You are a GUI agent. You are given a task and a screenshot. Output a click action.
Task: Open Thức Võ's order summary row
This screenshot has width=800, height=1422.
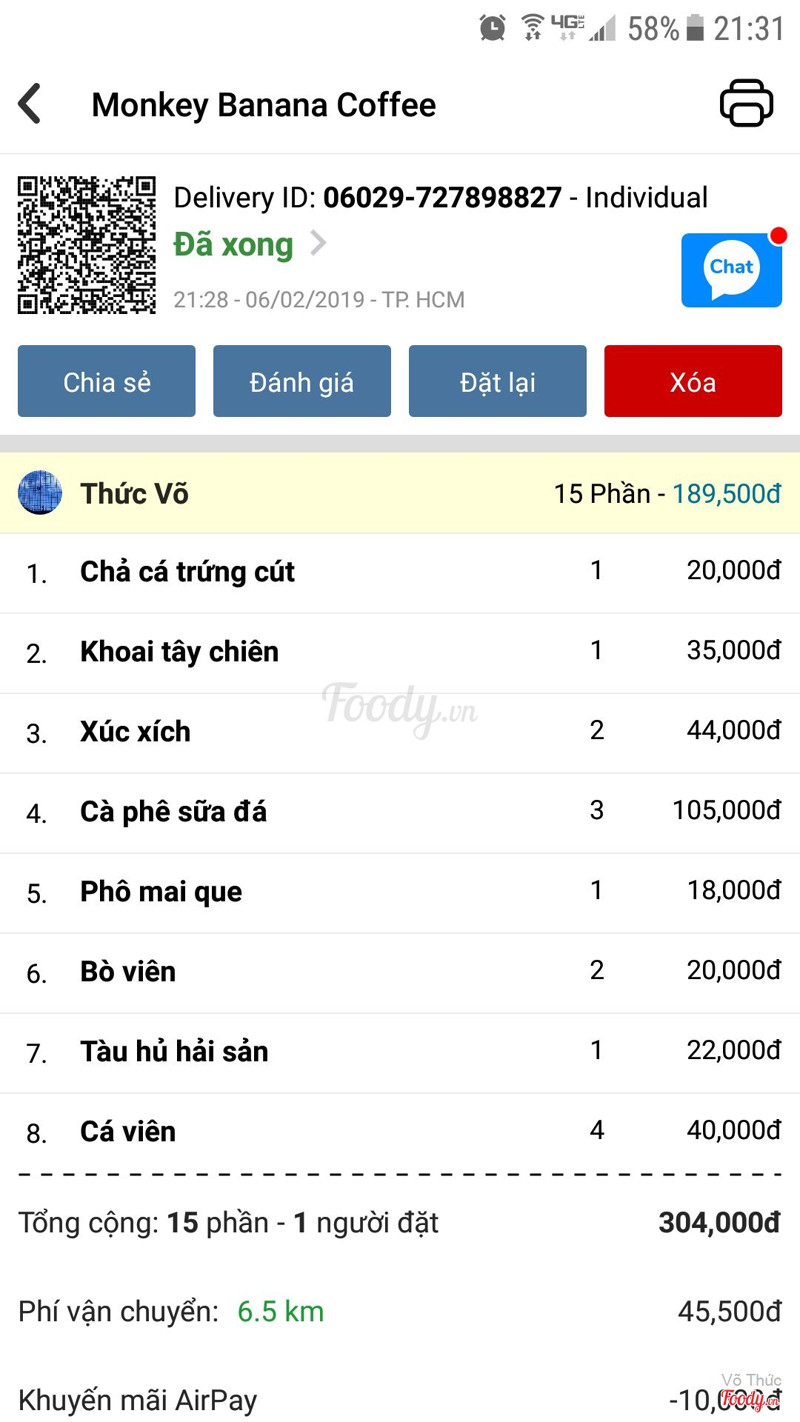400,493
